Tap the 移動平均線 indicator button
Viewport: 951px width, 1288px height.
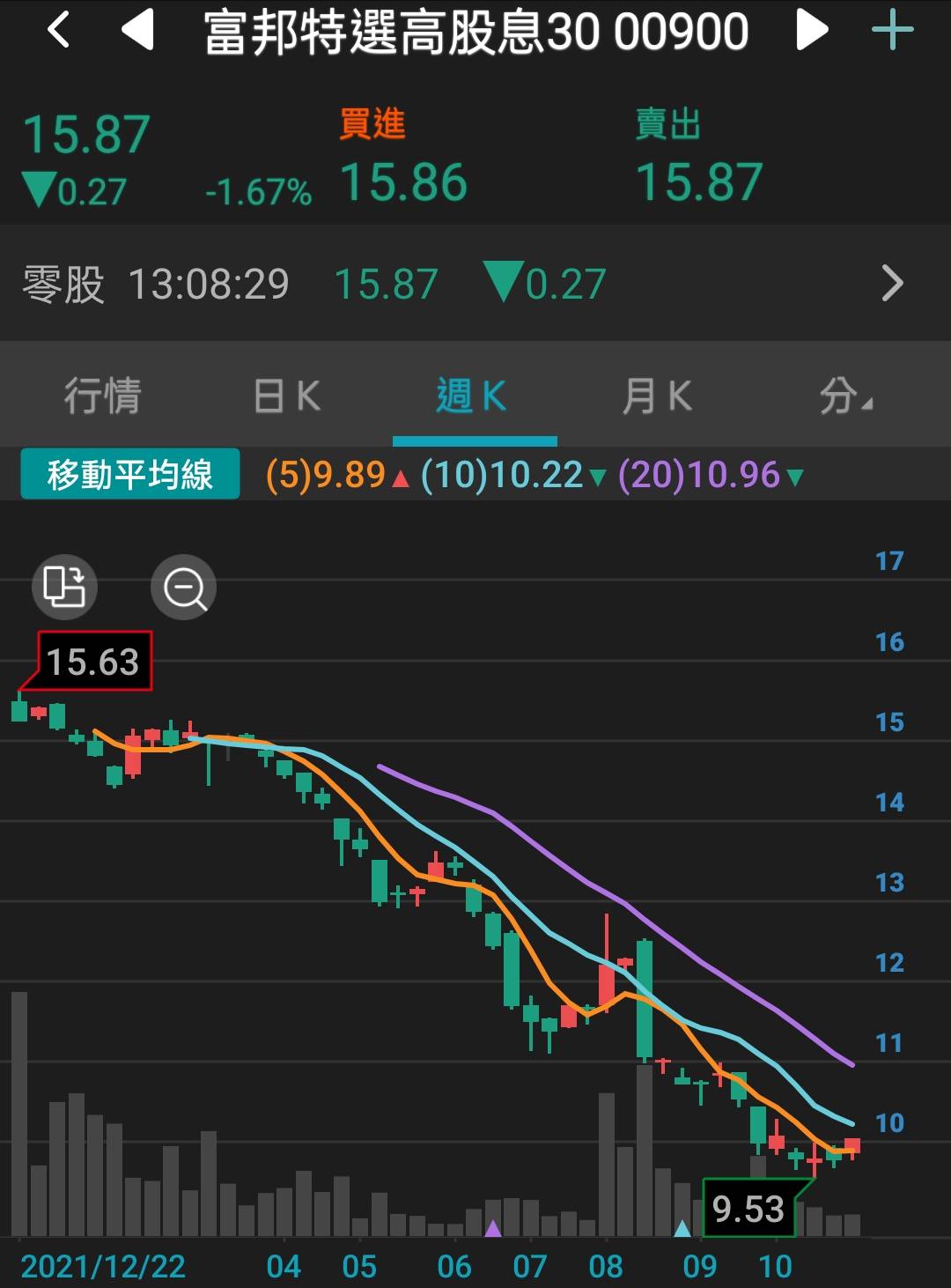(130, 475)
